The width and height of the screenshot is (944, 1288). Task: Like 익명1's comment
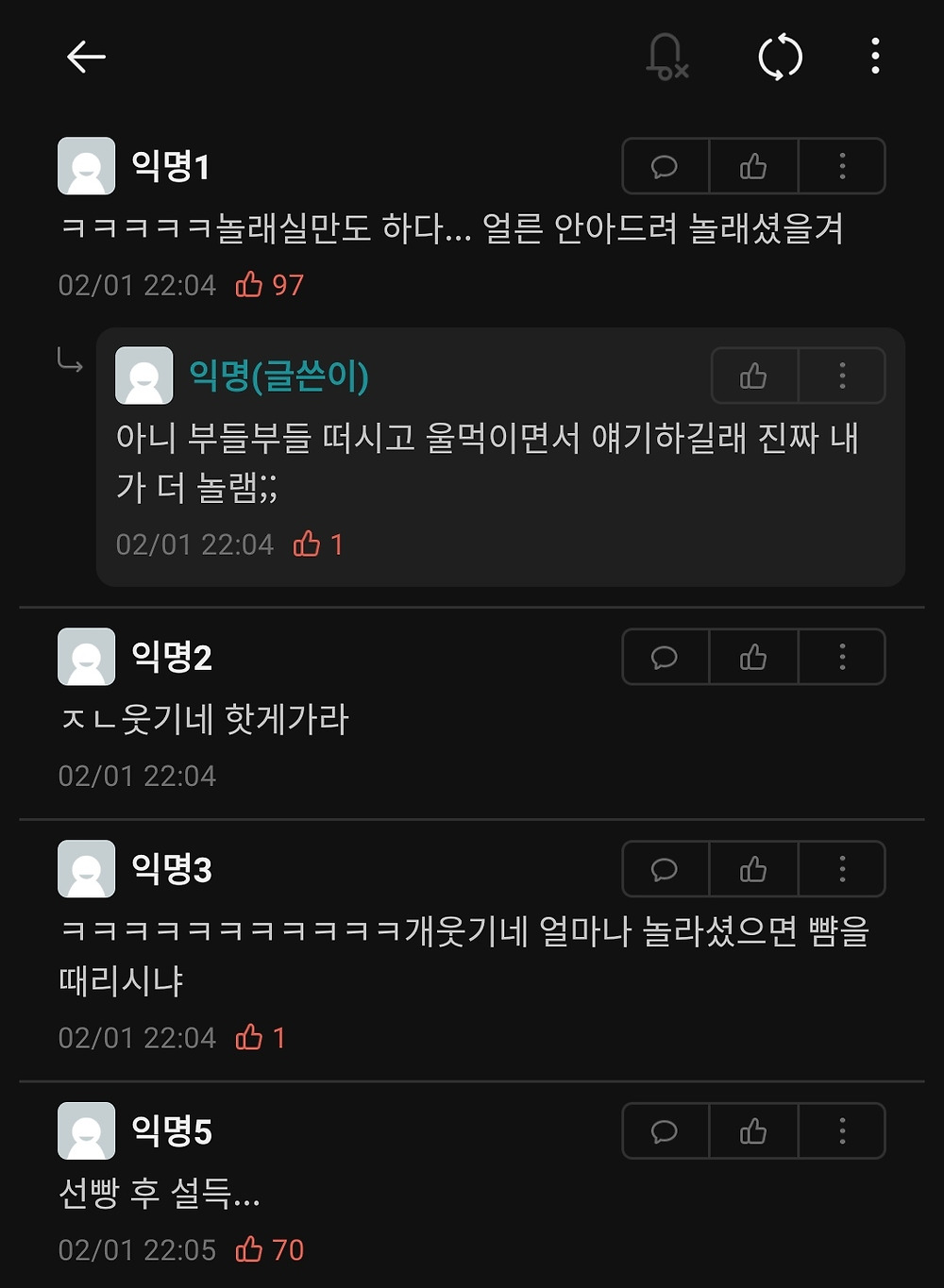[x=753, y=167]
